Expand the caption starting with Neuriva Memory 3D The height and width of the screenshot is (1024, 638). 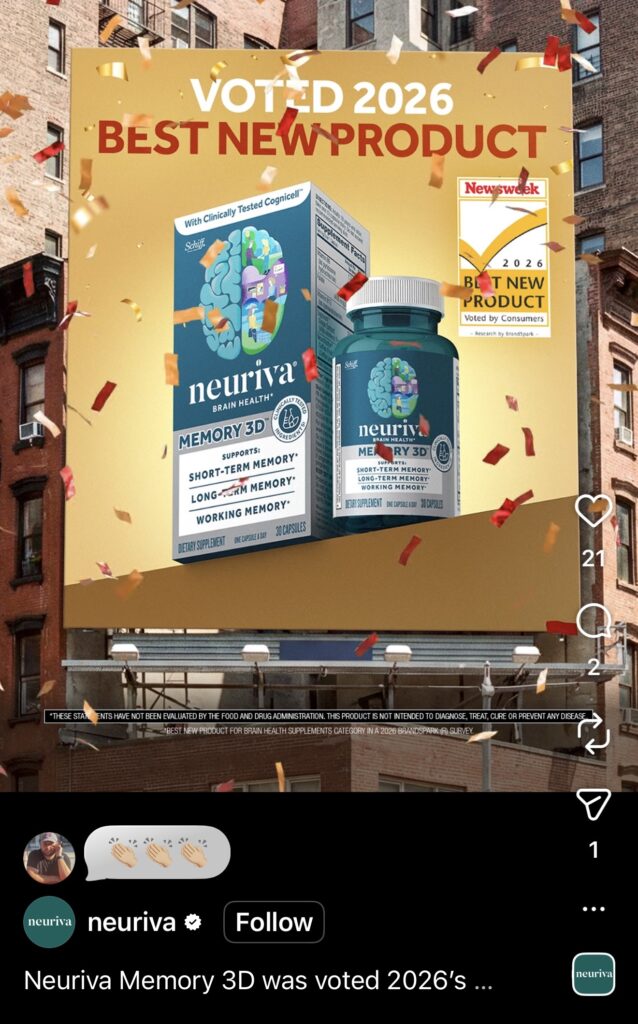point(258,980)
